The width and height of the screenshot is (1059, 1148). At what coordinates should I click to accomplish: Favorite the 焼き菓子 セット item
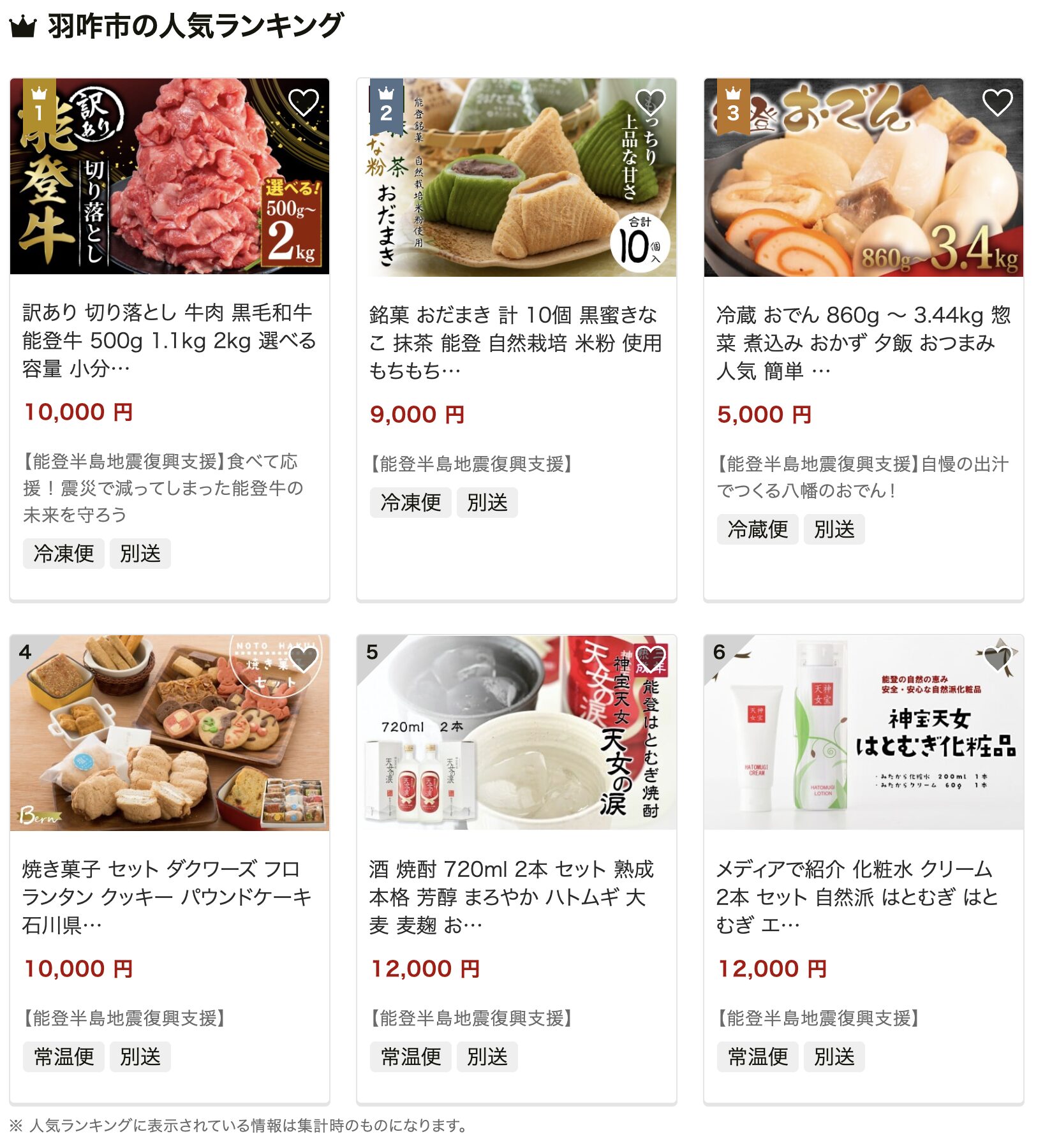click(x=303, y=658)
